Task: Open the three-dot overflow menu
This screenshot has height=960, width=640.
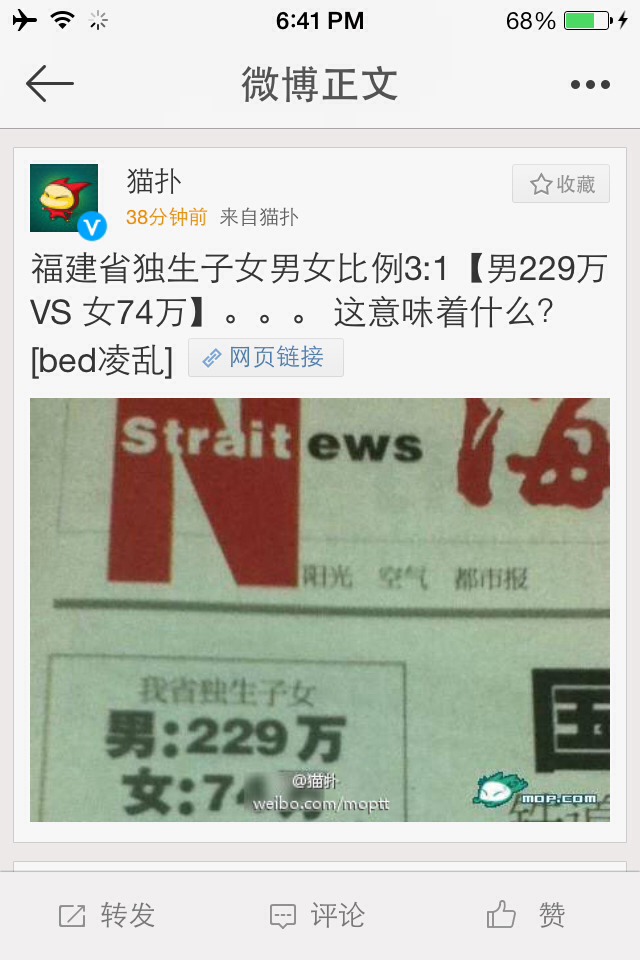Action: coord(590,85)
